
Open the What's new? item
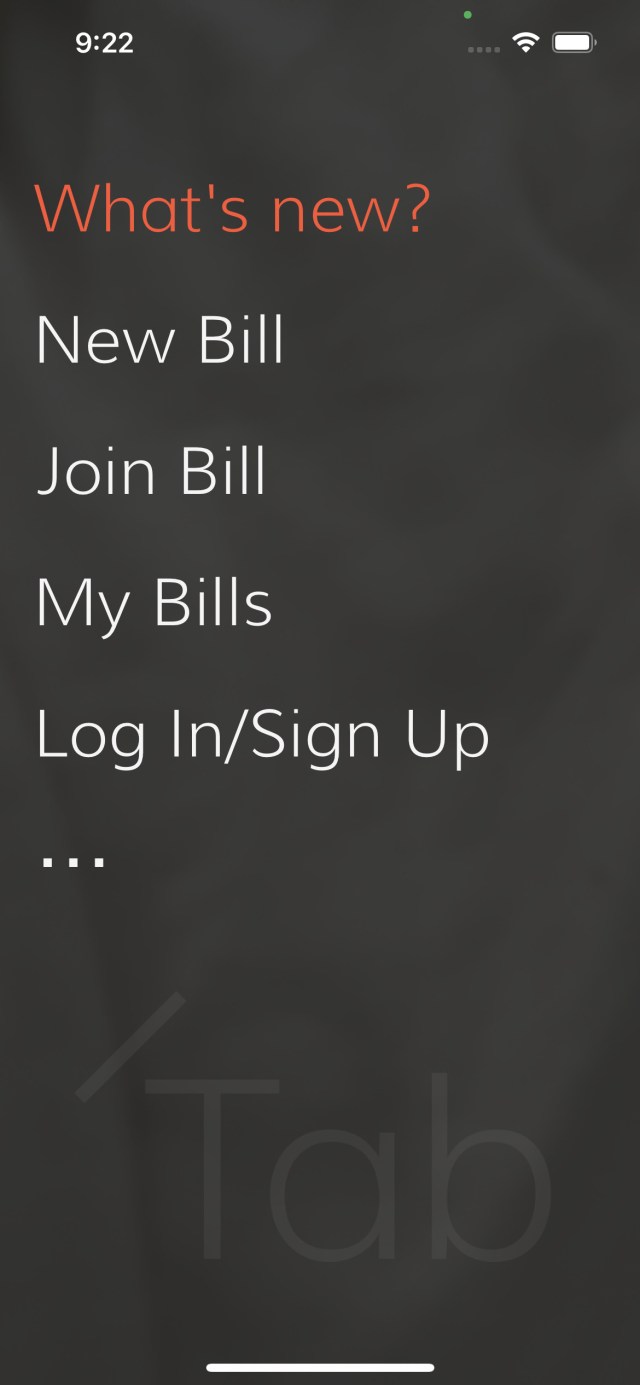pos(232,208)
